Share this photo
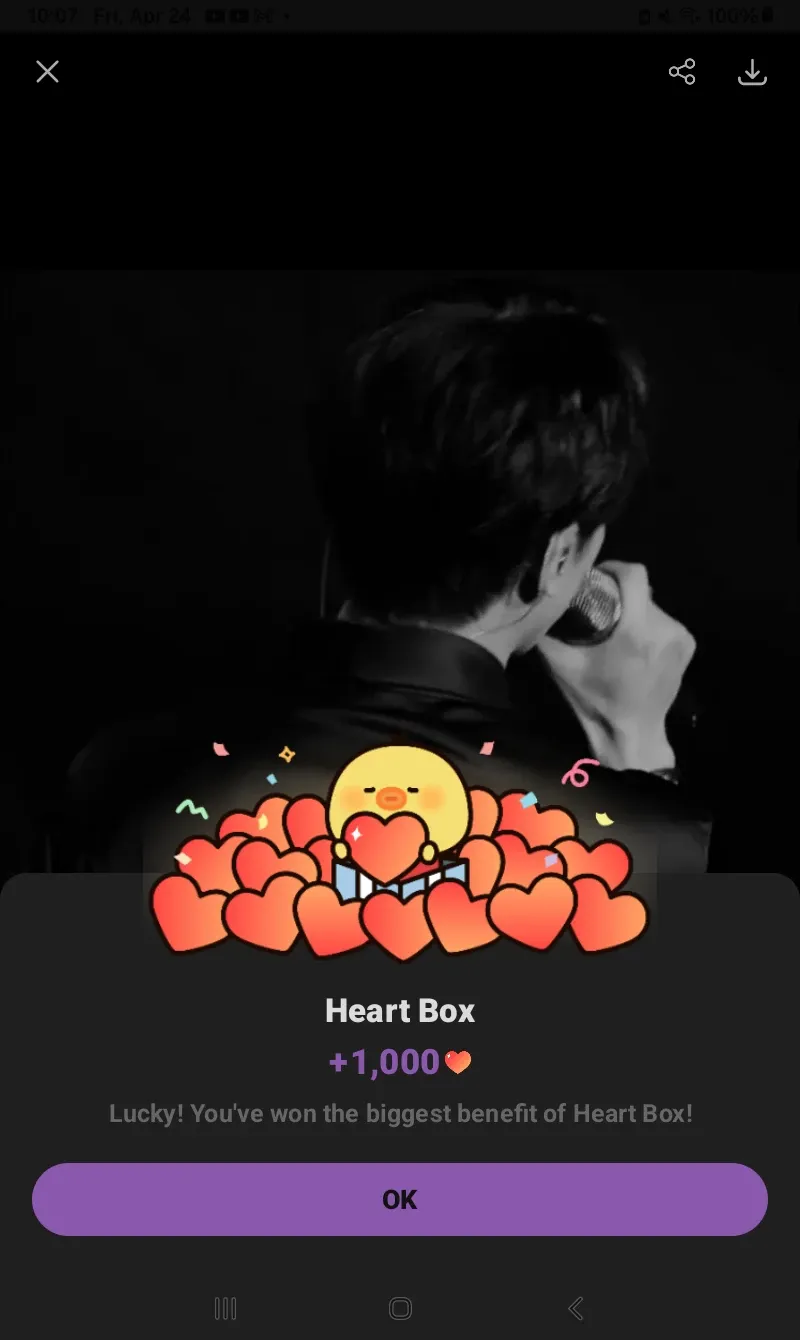This screenshot has width=800, height=1340. click(x=682, y=72)
